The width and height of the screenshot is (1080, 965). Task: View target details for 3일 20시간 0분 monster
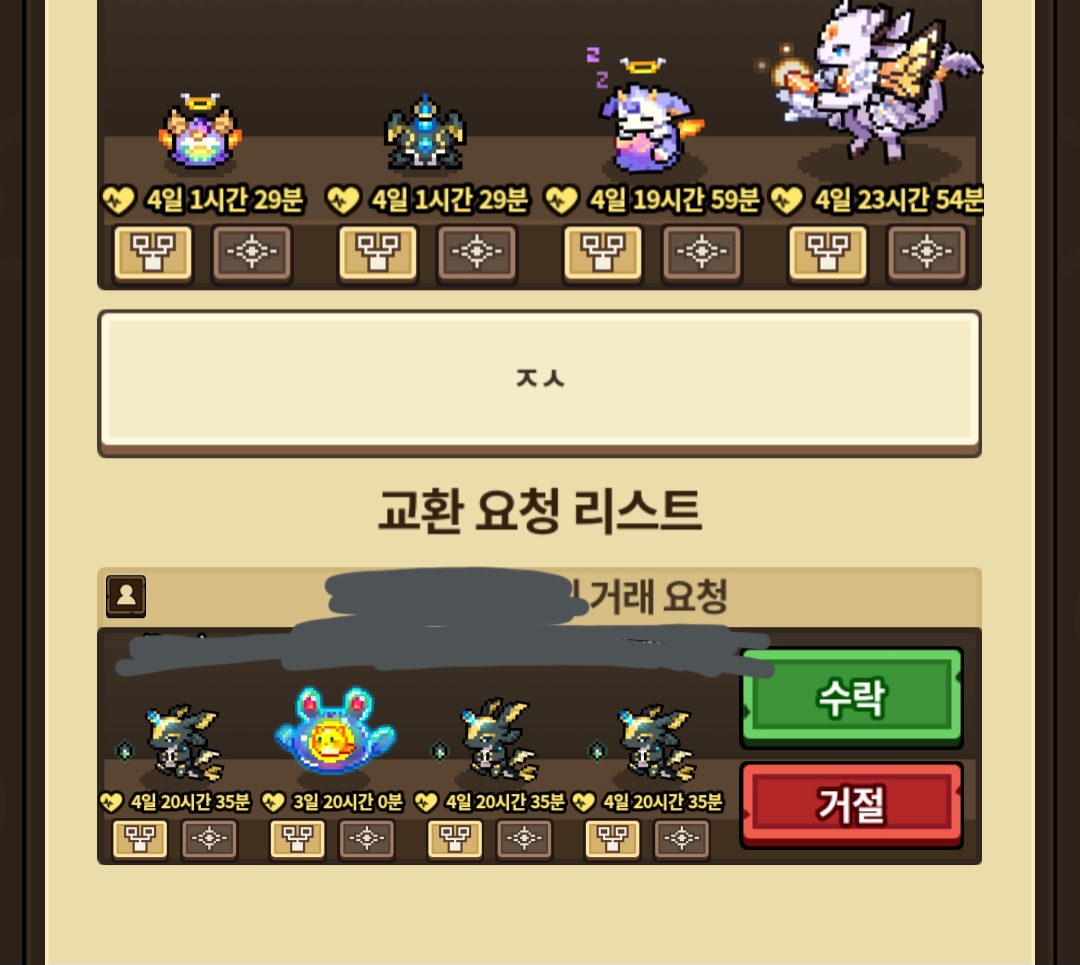tap(366, 839)
